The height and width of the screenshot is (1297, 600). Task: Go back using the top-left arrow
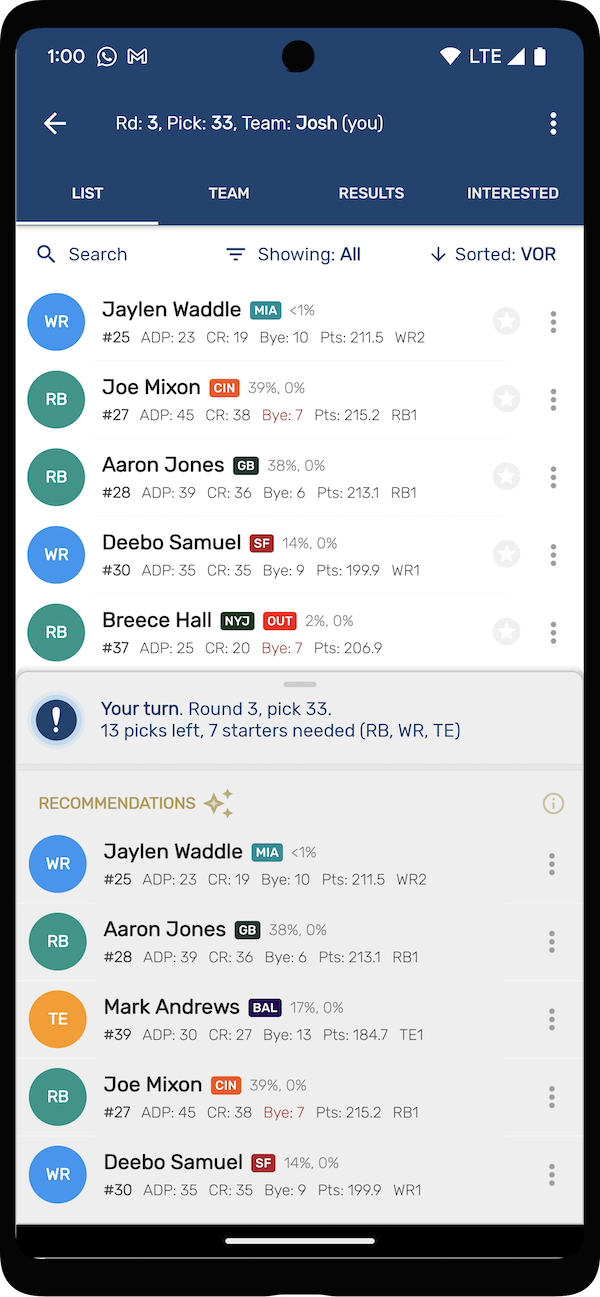(55, 123)
